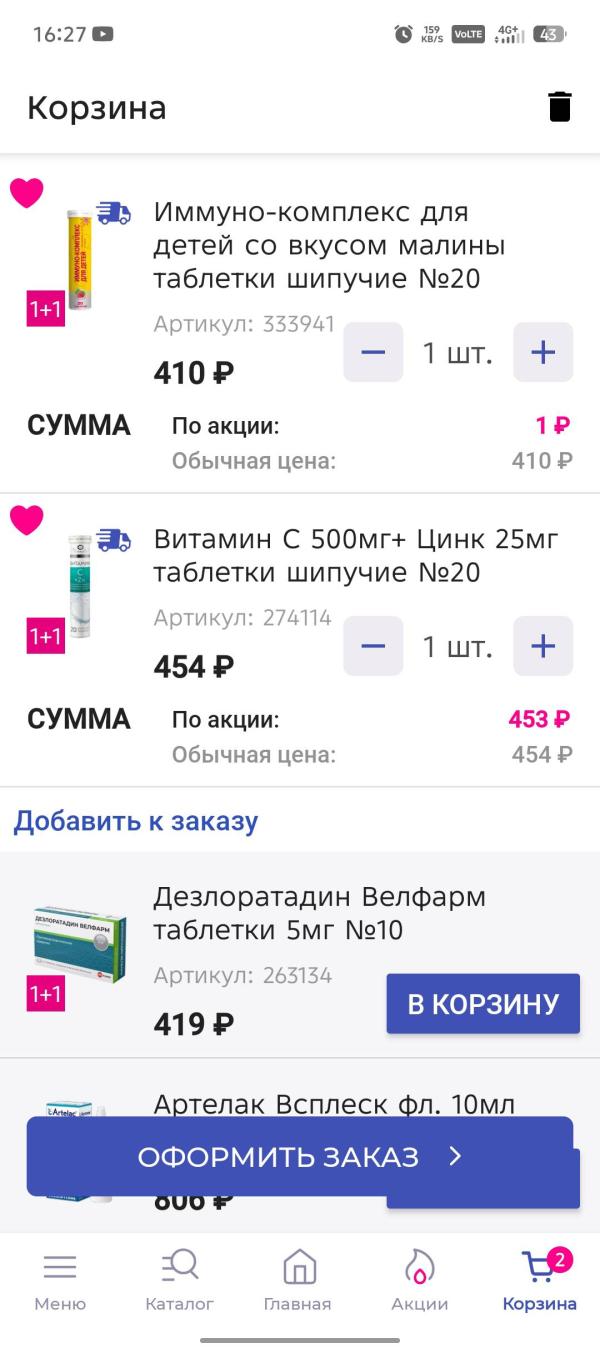Clear the cart with the trash icon
The height and width of the screenshot is (1352, 600).
560,107
